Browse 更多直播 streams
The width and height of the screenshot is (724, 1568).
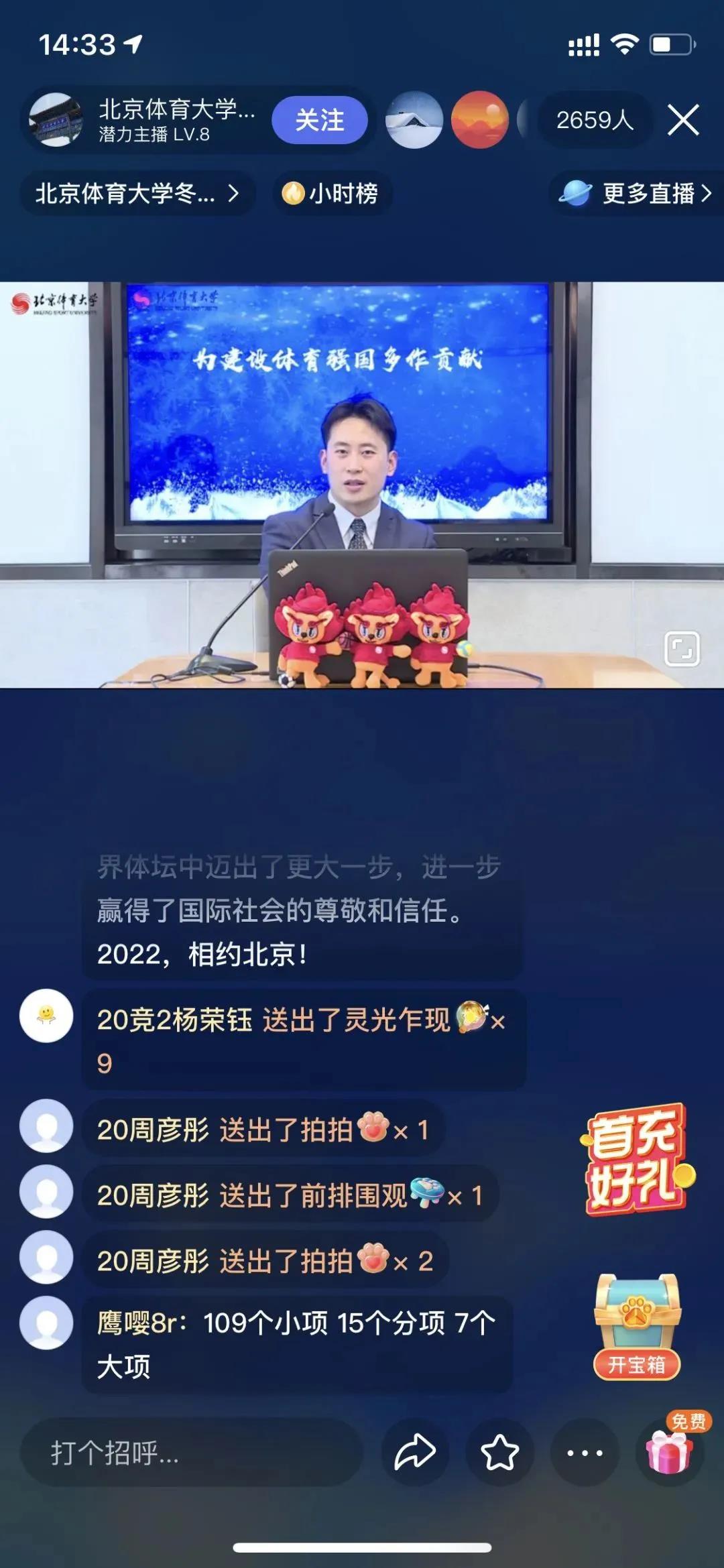636,194
